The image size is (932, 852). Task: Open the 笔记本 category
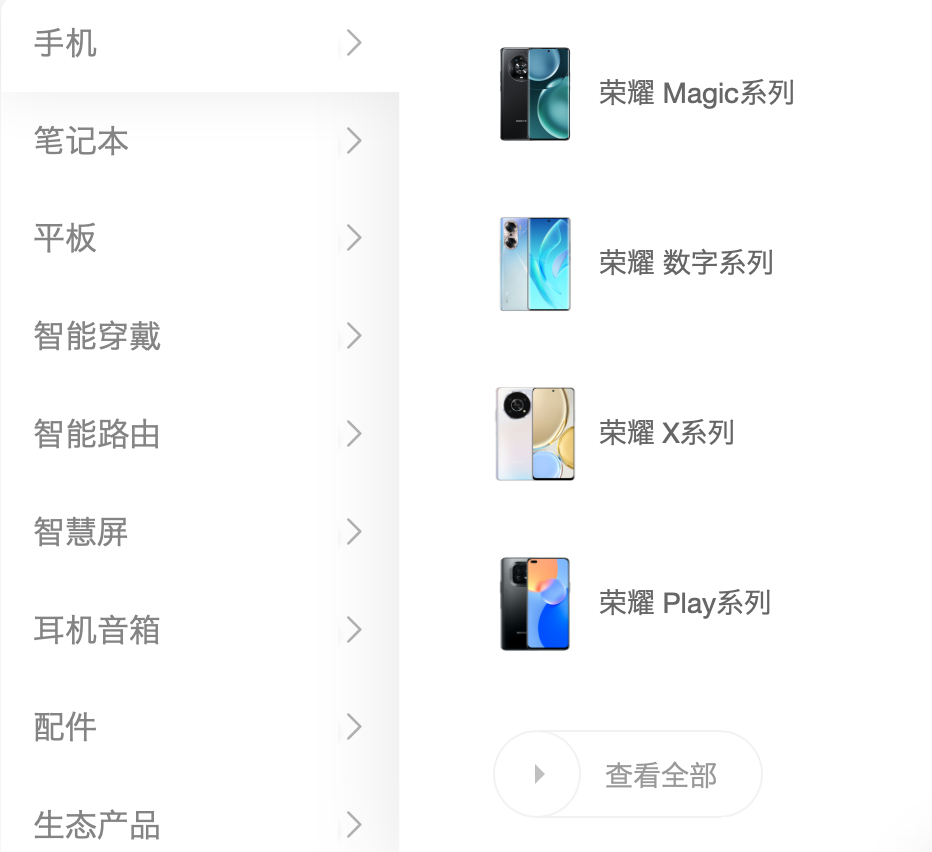82,141
